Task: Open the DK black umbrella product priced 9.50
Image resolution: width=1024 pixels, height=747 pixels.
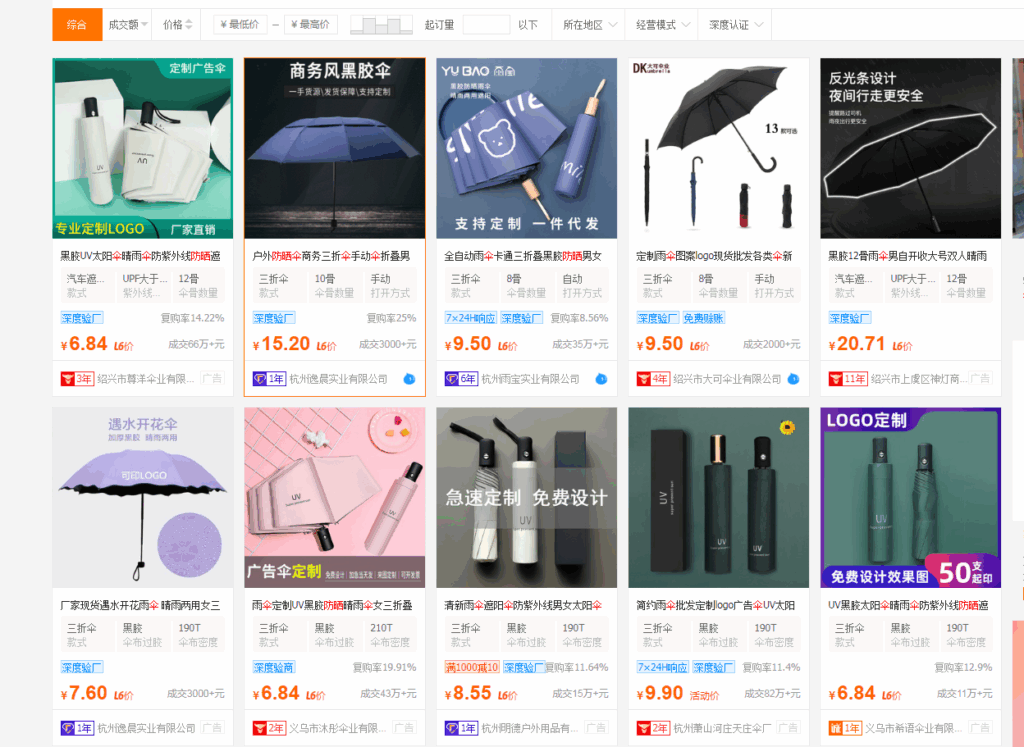Action: click(718, 148)
